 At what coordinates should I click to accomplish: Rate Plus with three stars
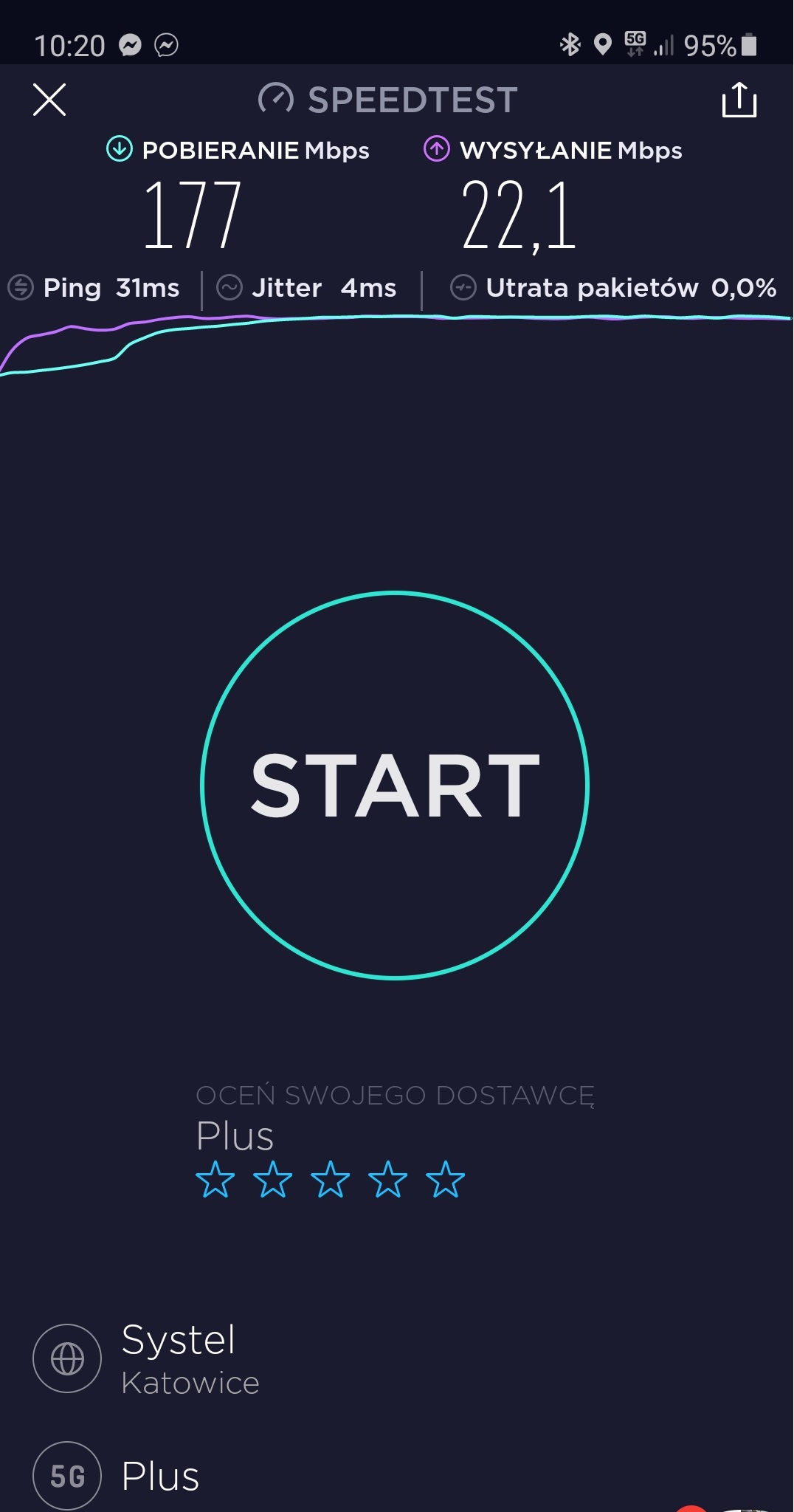point(331,1179)
